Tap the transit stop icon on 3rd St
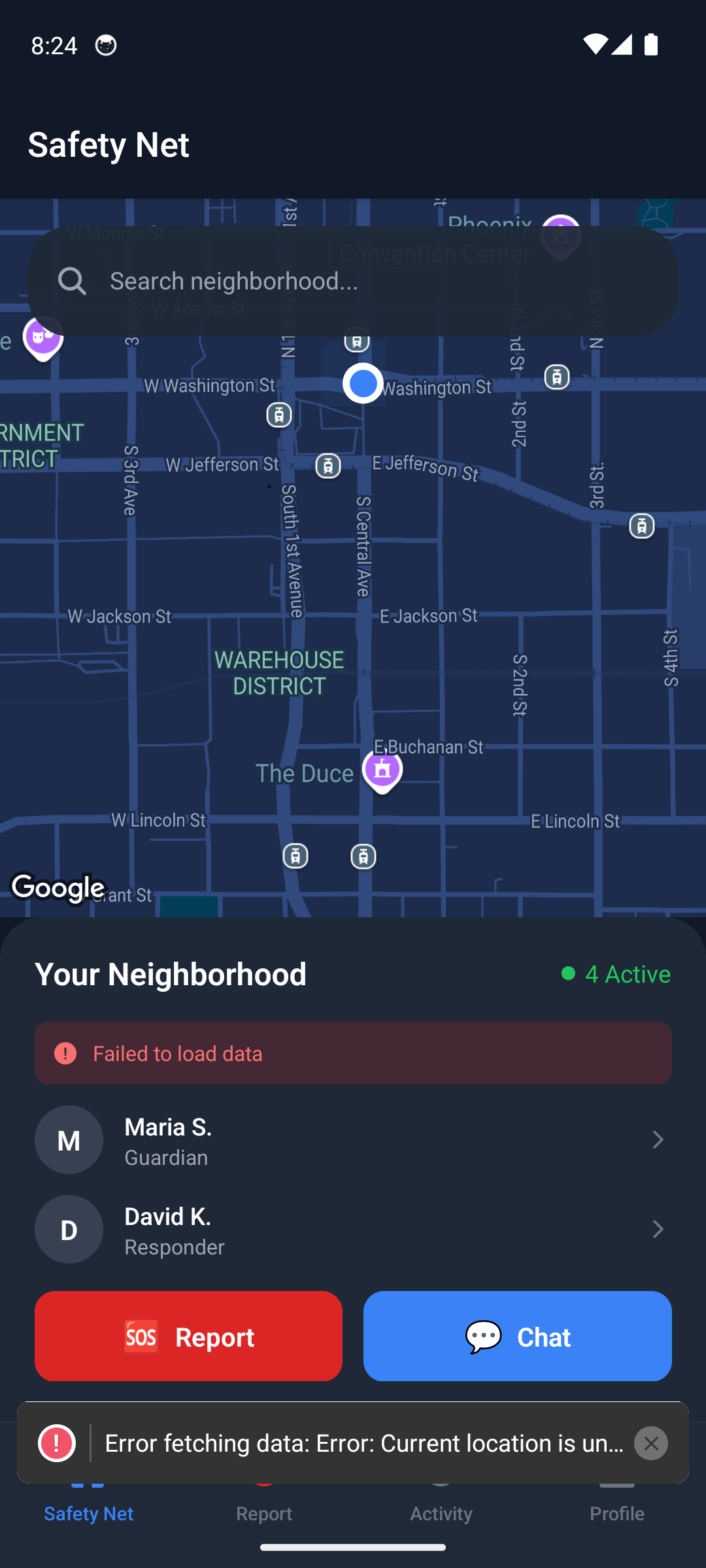The width and height of the screenshot is (706, 1568). [x=643, y=525]
